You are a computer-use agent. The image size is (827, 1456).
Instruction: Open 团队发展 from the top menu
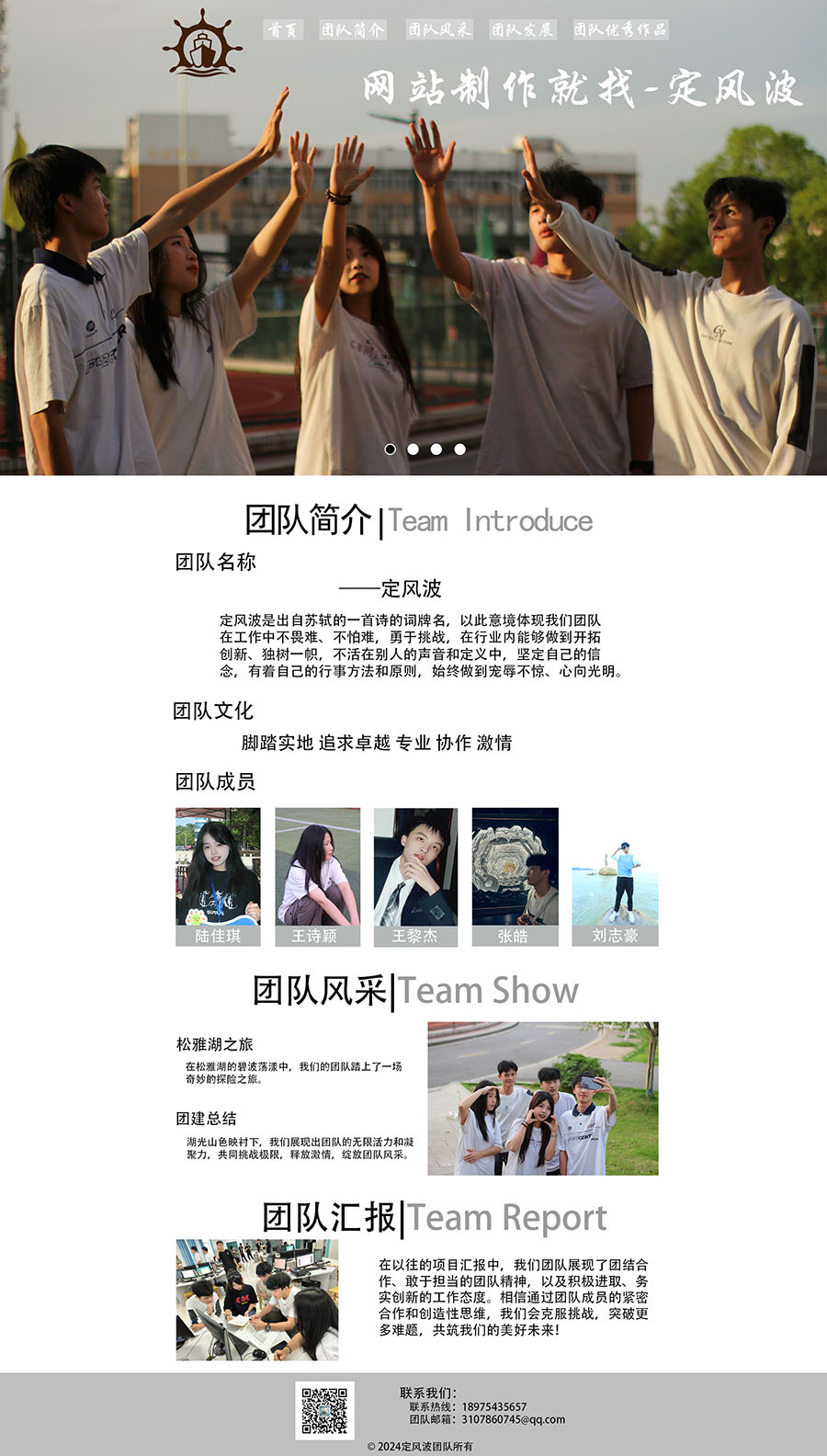pyautogui.click(x=522, y=30)
